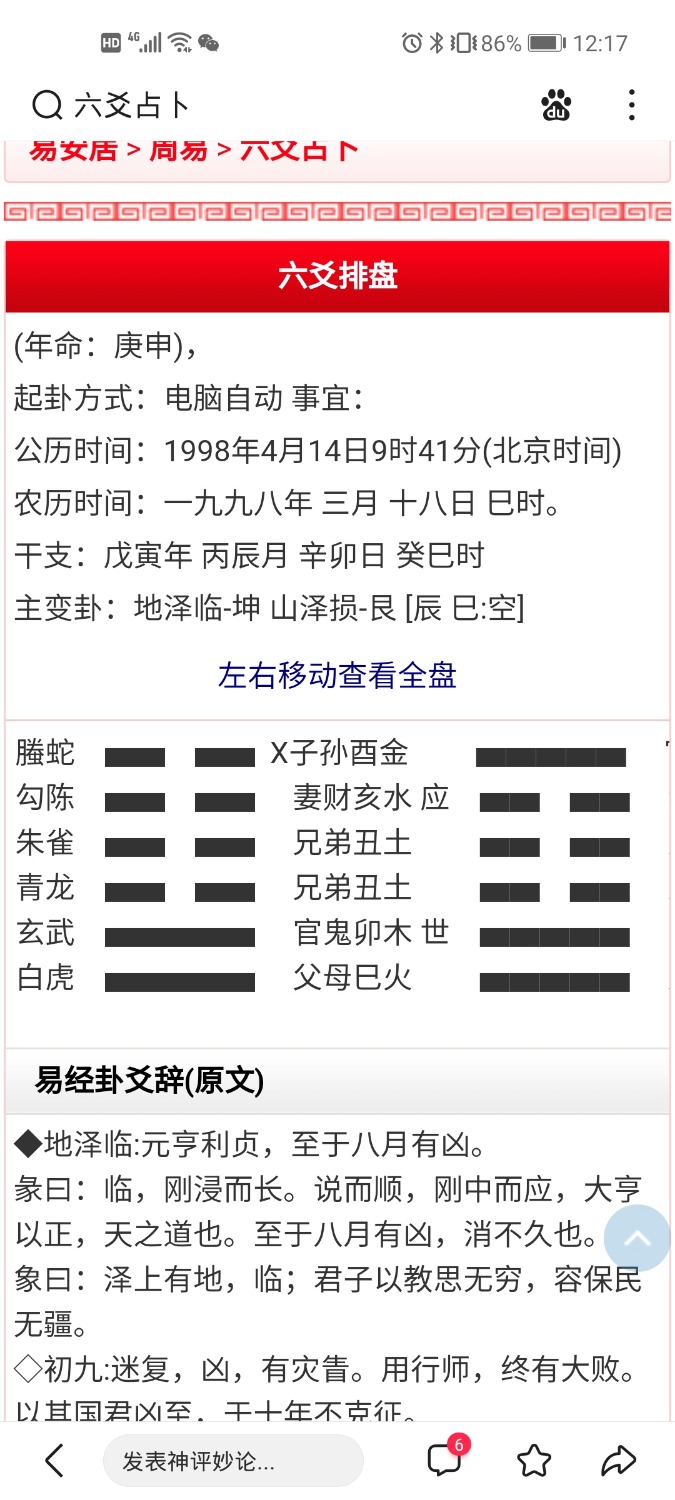Open the 周易 breadcrumb link
Screen dimensions: 675x1500
179,151
